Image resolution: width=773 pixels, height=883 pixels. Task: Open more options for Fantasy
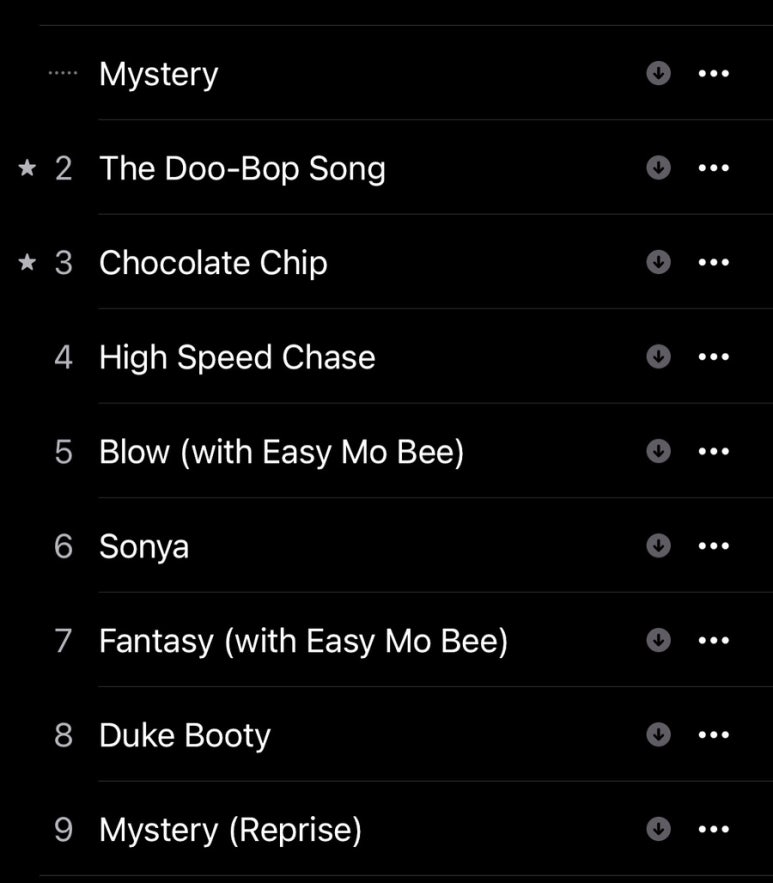713,640
